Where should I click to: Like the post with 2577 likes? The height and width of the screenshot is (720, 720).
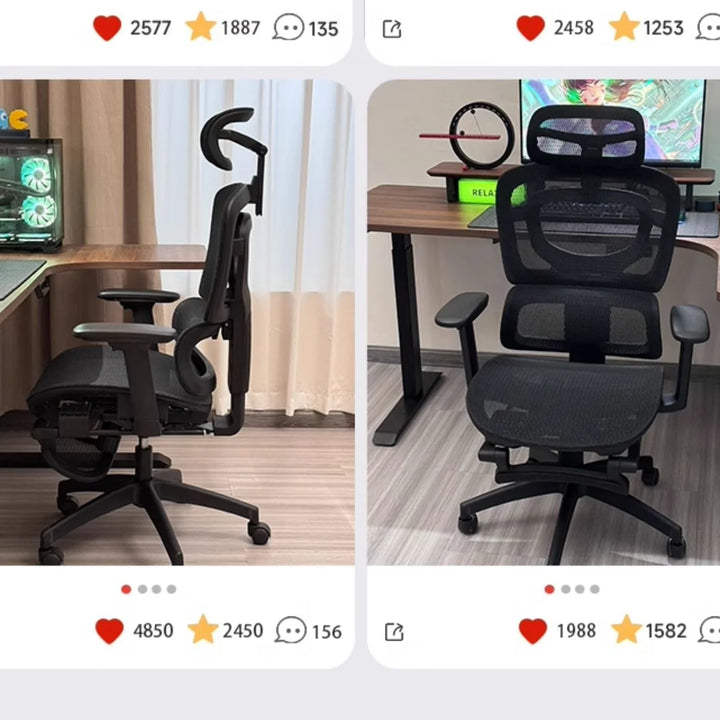(107, 28)
